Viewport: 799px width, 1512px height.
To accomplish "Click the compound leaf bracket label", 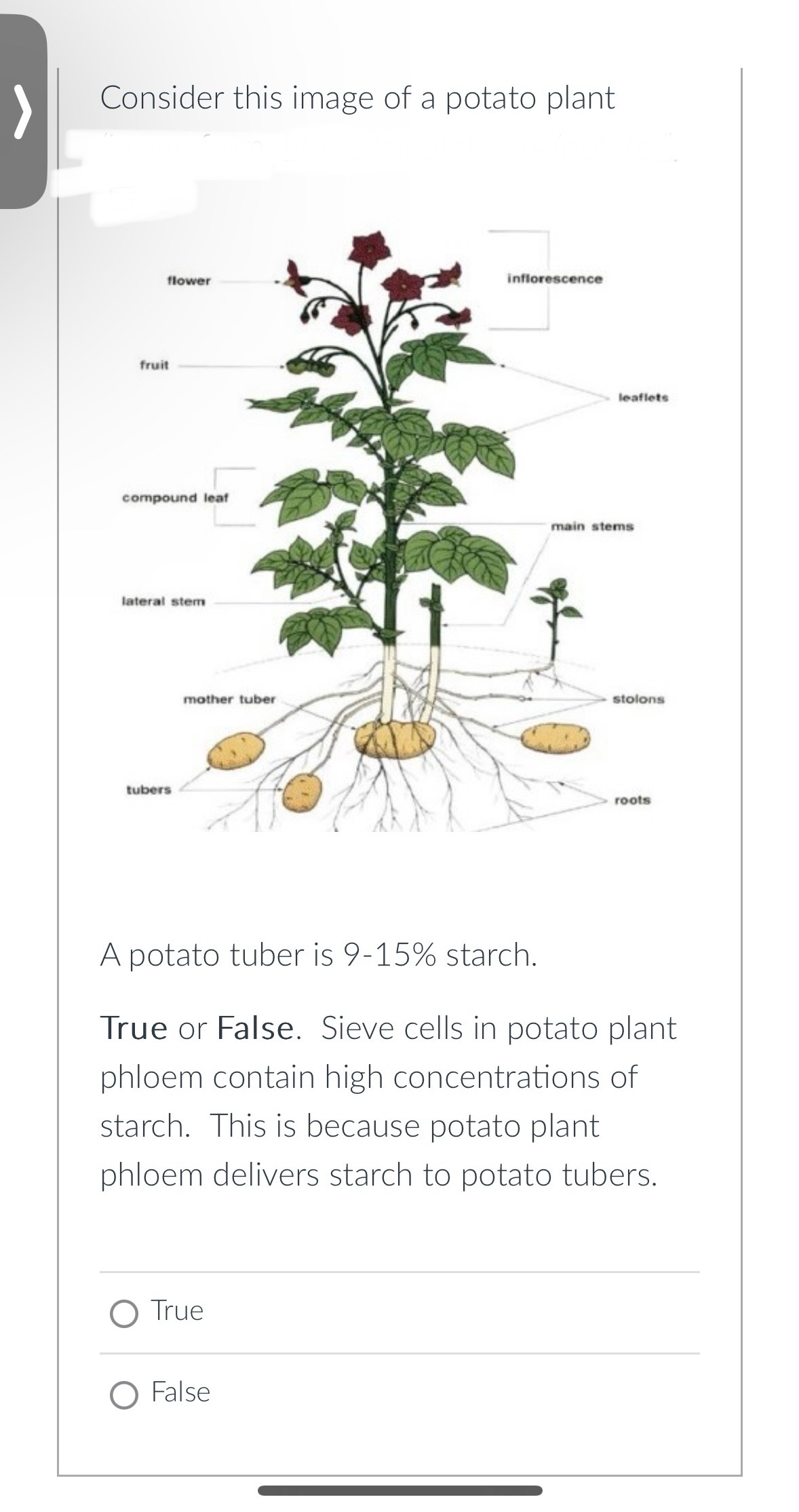I will click(x=177, y=497).
